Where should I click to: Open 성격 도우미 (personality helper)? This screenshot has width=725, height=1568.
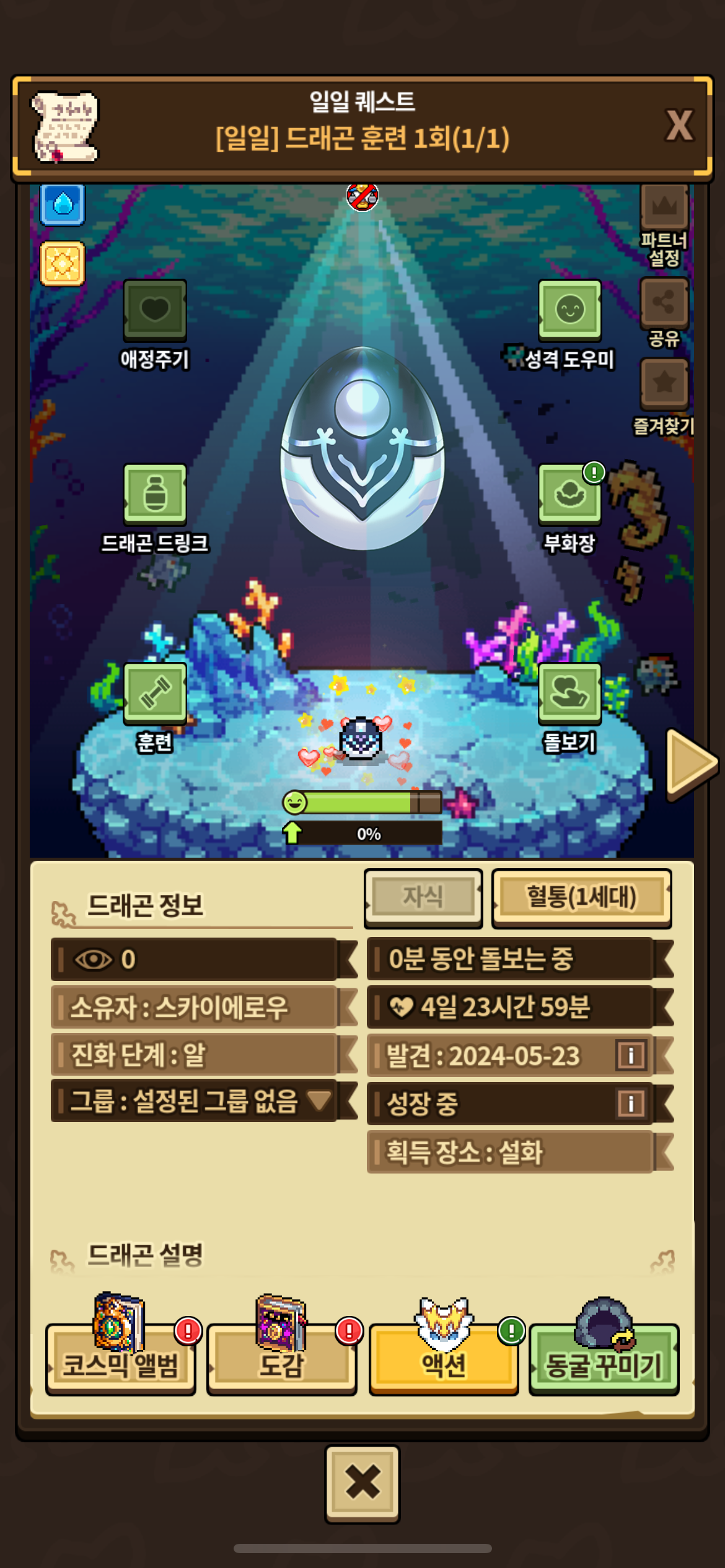point(569,310)
